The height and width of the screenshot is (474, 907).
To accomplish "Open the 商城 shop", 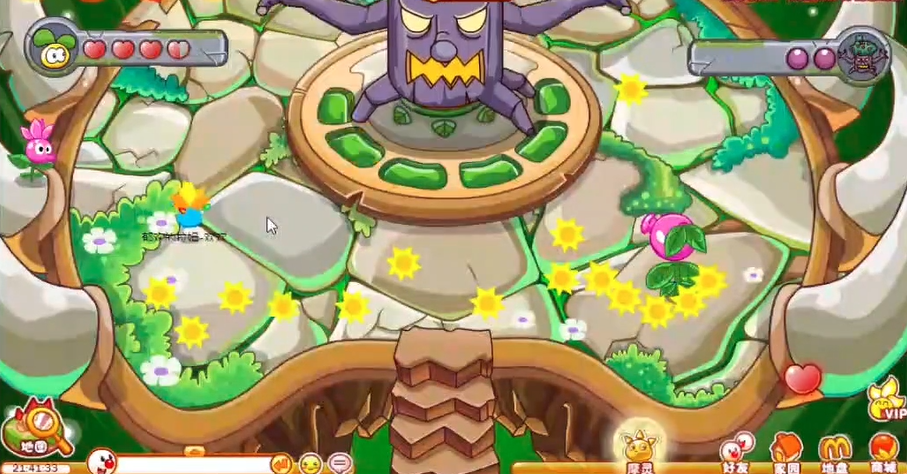I will (x=883, y=451).
